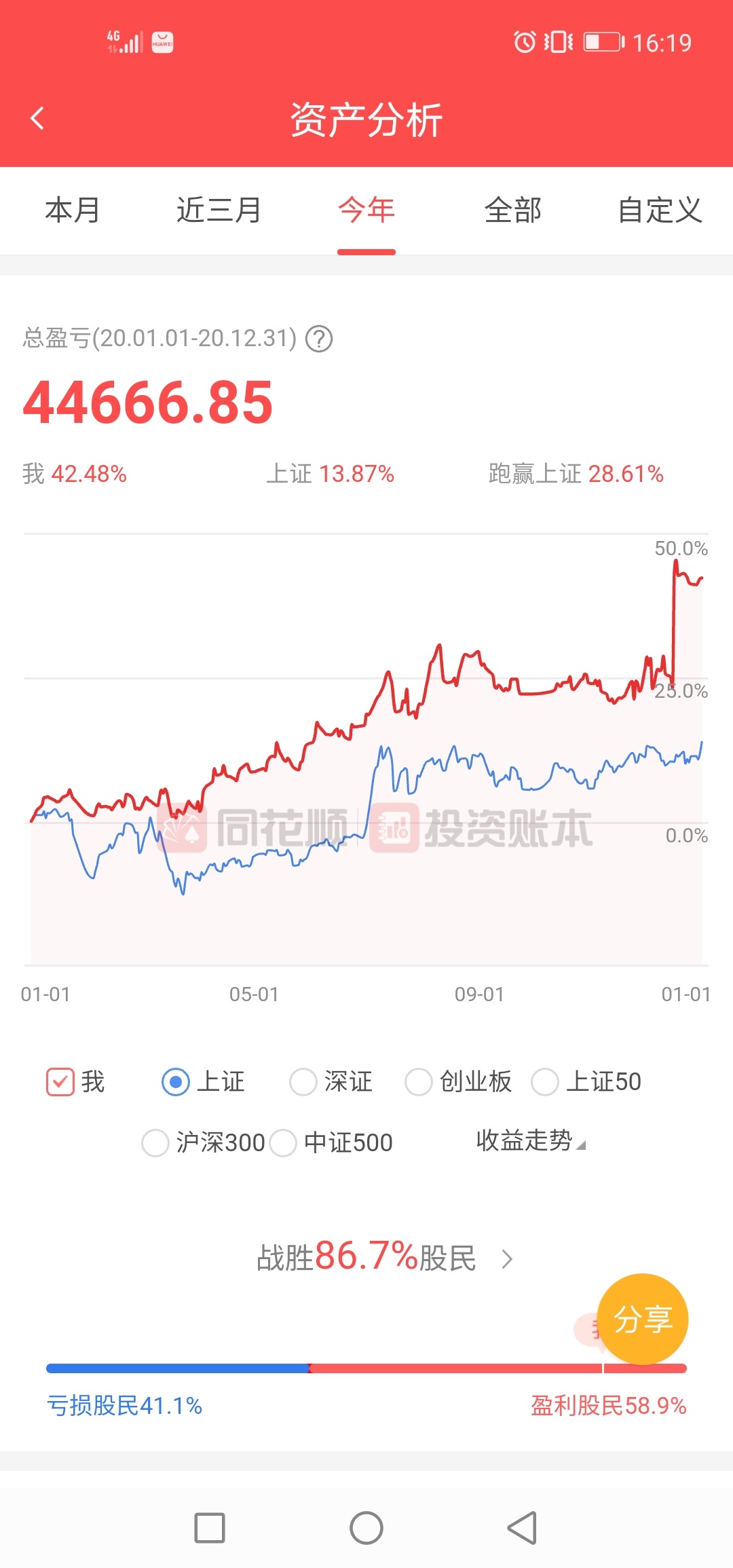Uncheck the 我 checkbox

coord(60,1082)
